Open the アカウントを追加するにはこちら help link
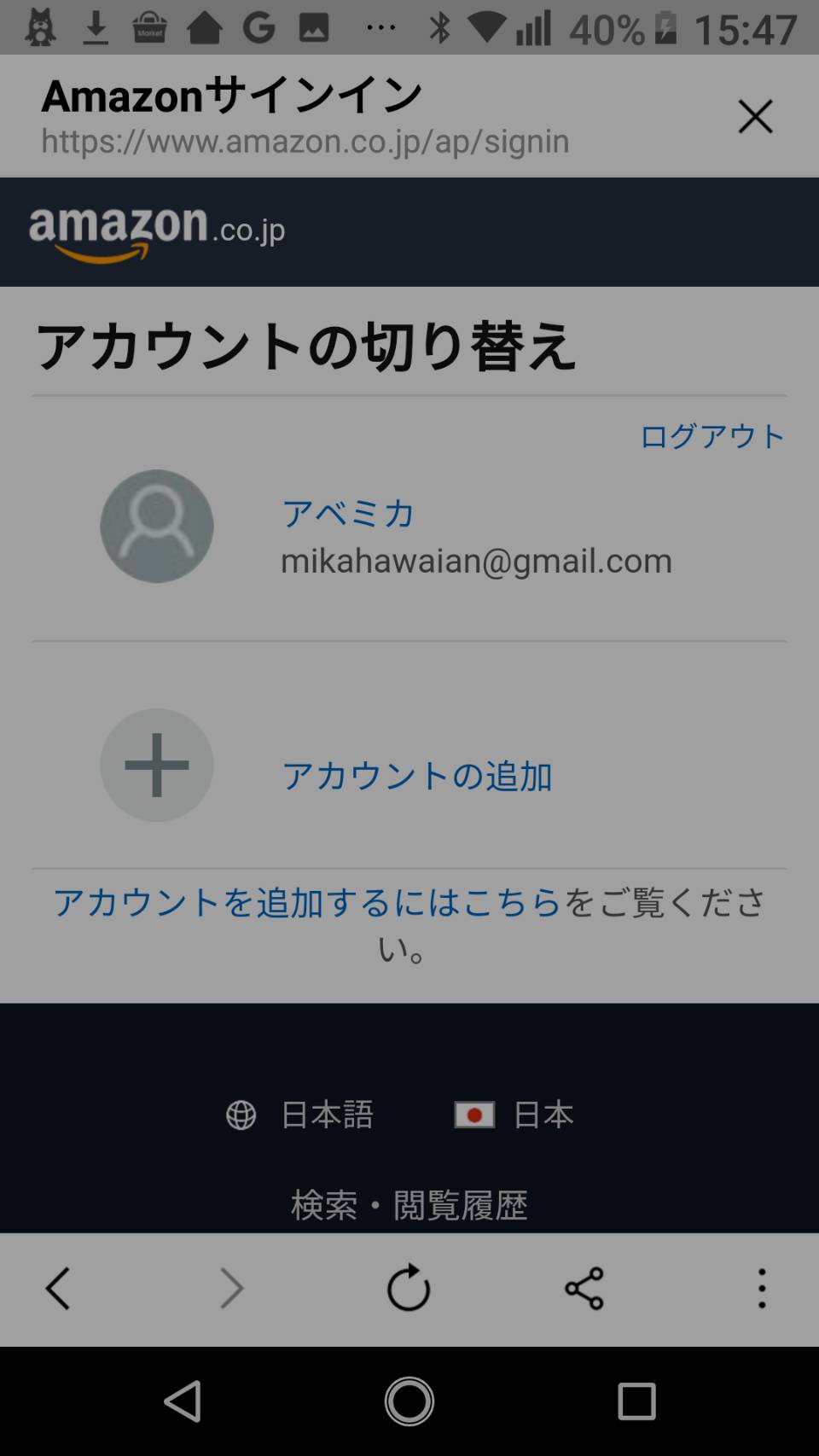Image resolution: width=819 pixels, height=1456 pixels. click(x=307, y=902)
